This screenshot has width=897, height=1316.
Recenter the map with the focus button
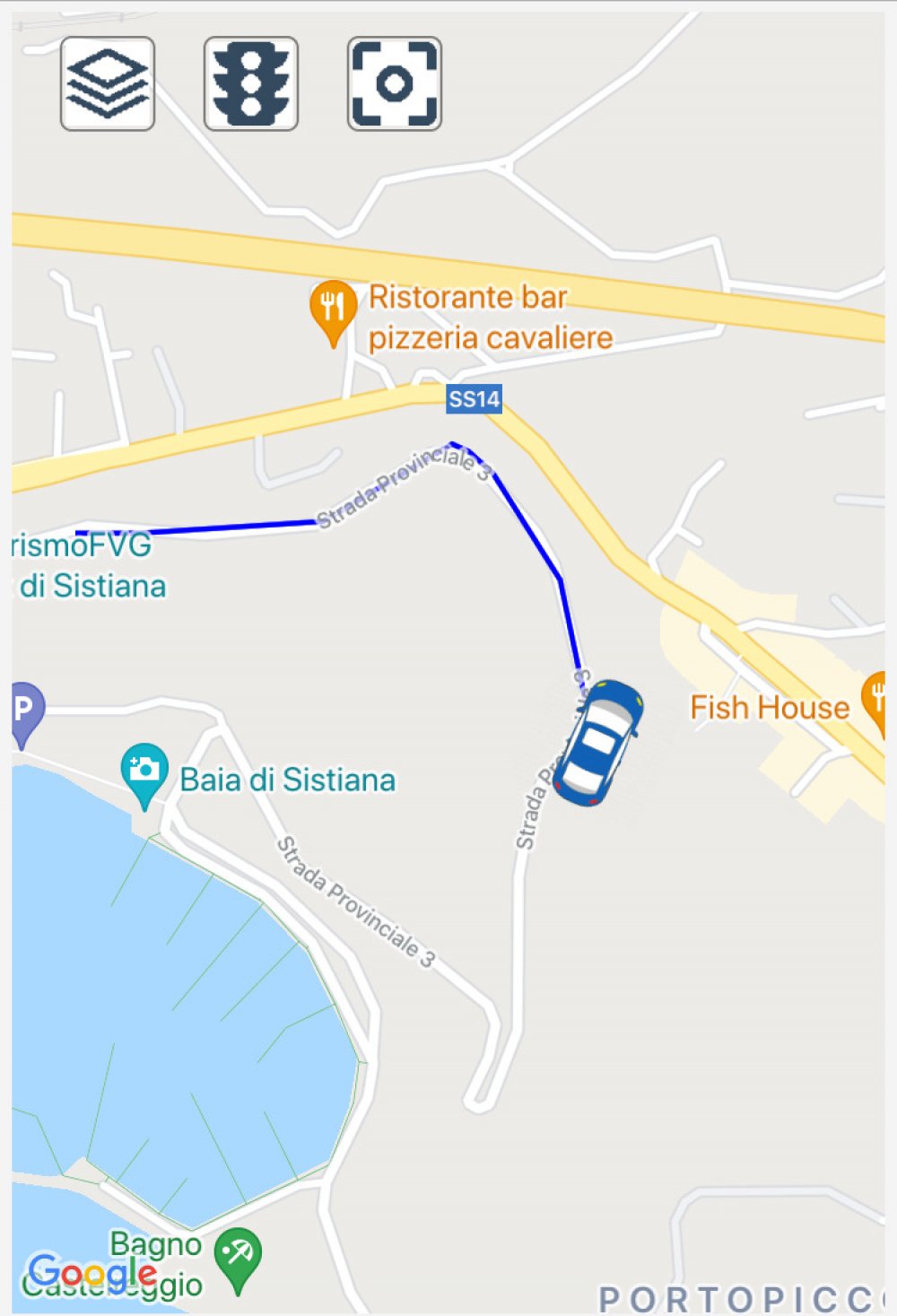[395, 84]
